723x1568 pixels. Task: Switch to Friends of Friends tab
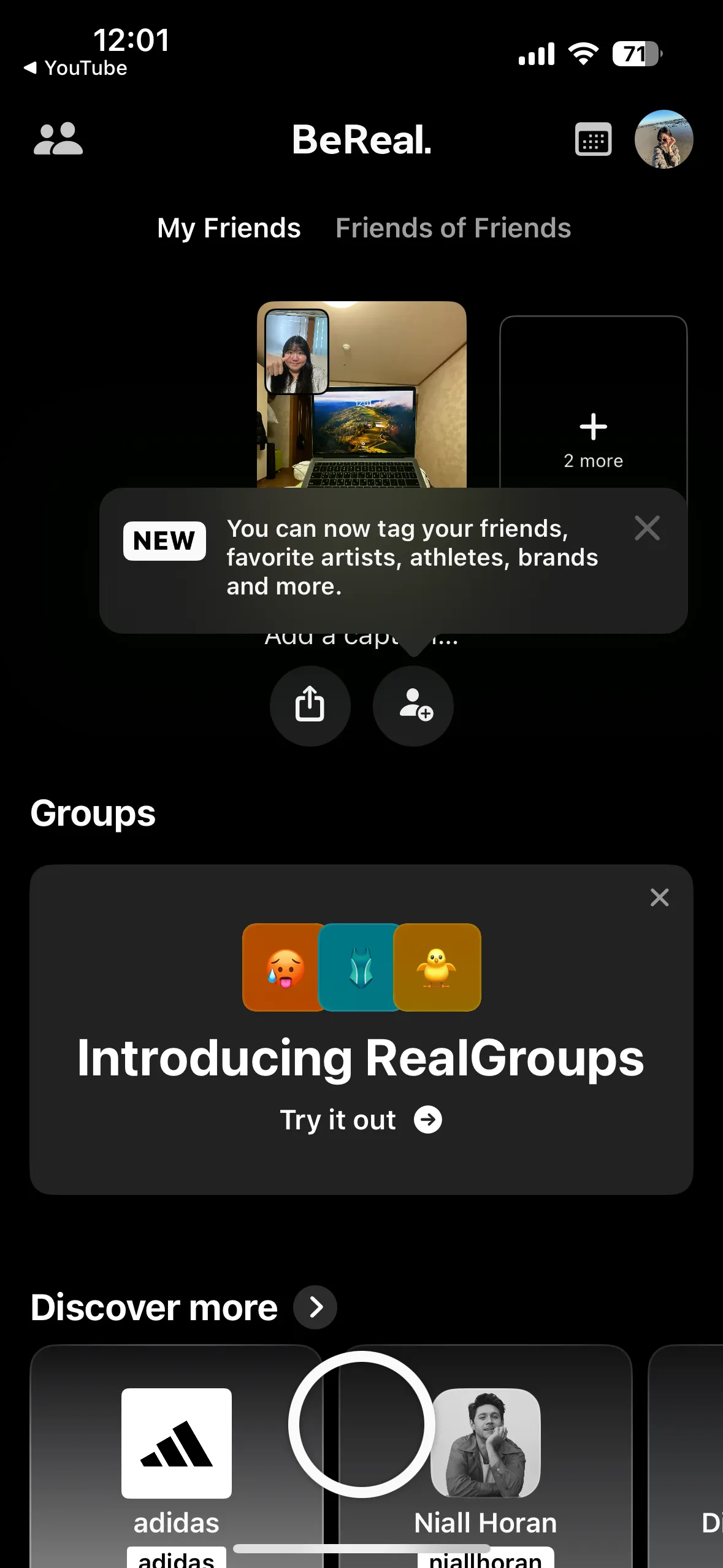453,228
